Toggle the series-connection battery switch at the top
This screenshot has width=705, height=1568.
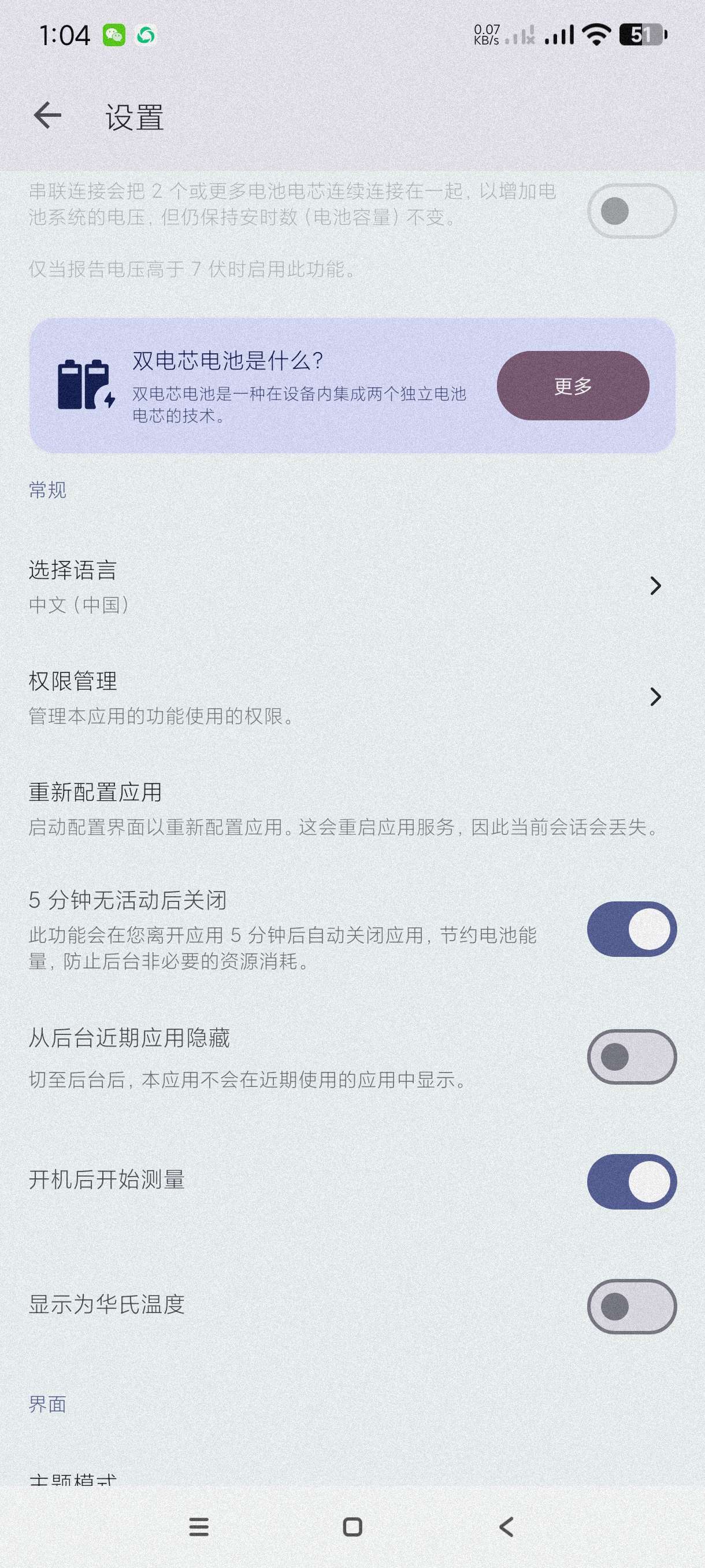(632, 211)
